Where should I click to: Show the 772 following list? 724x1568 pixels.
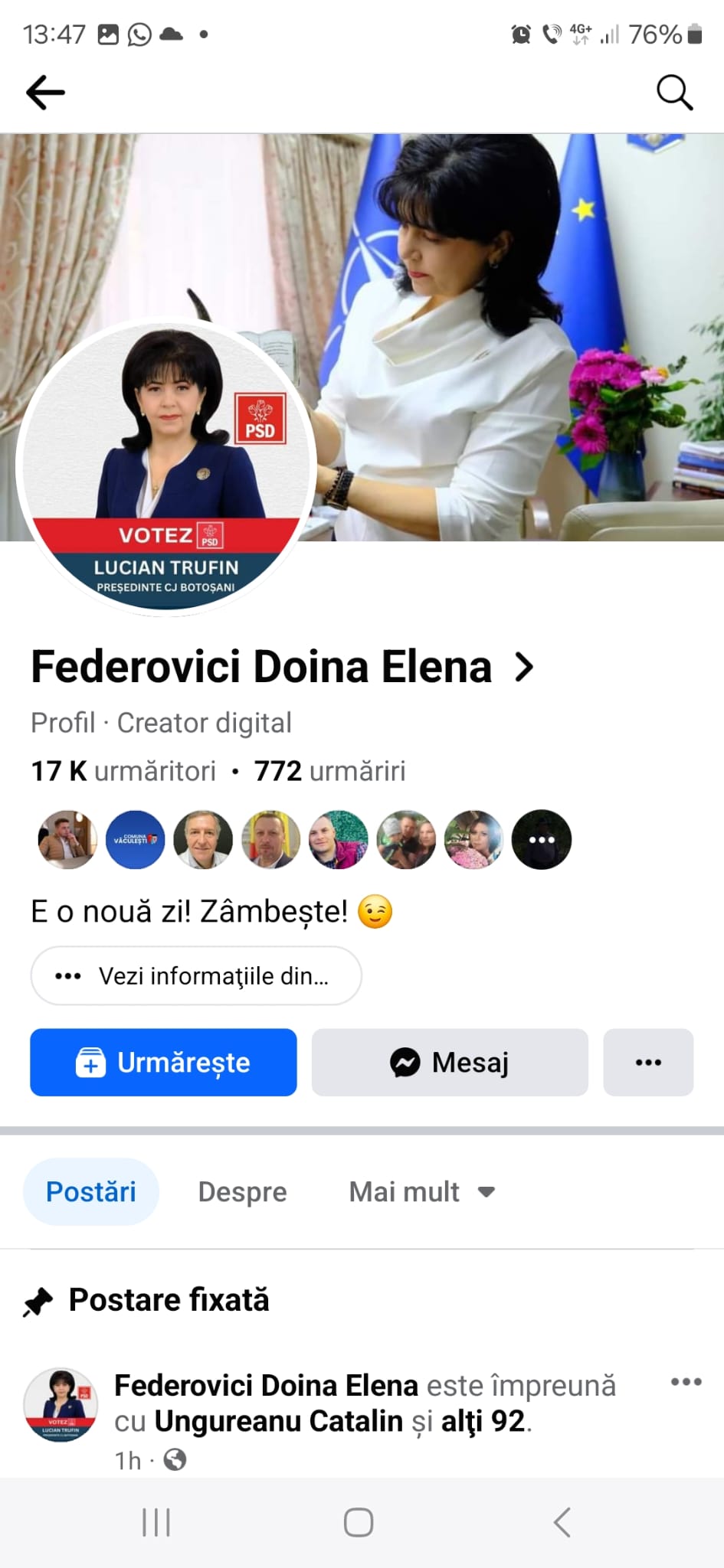[330, 771]
